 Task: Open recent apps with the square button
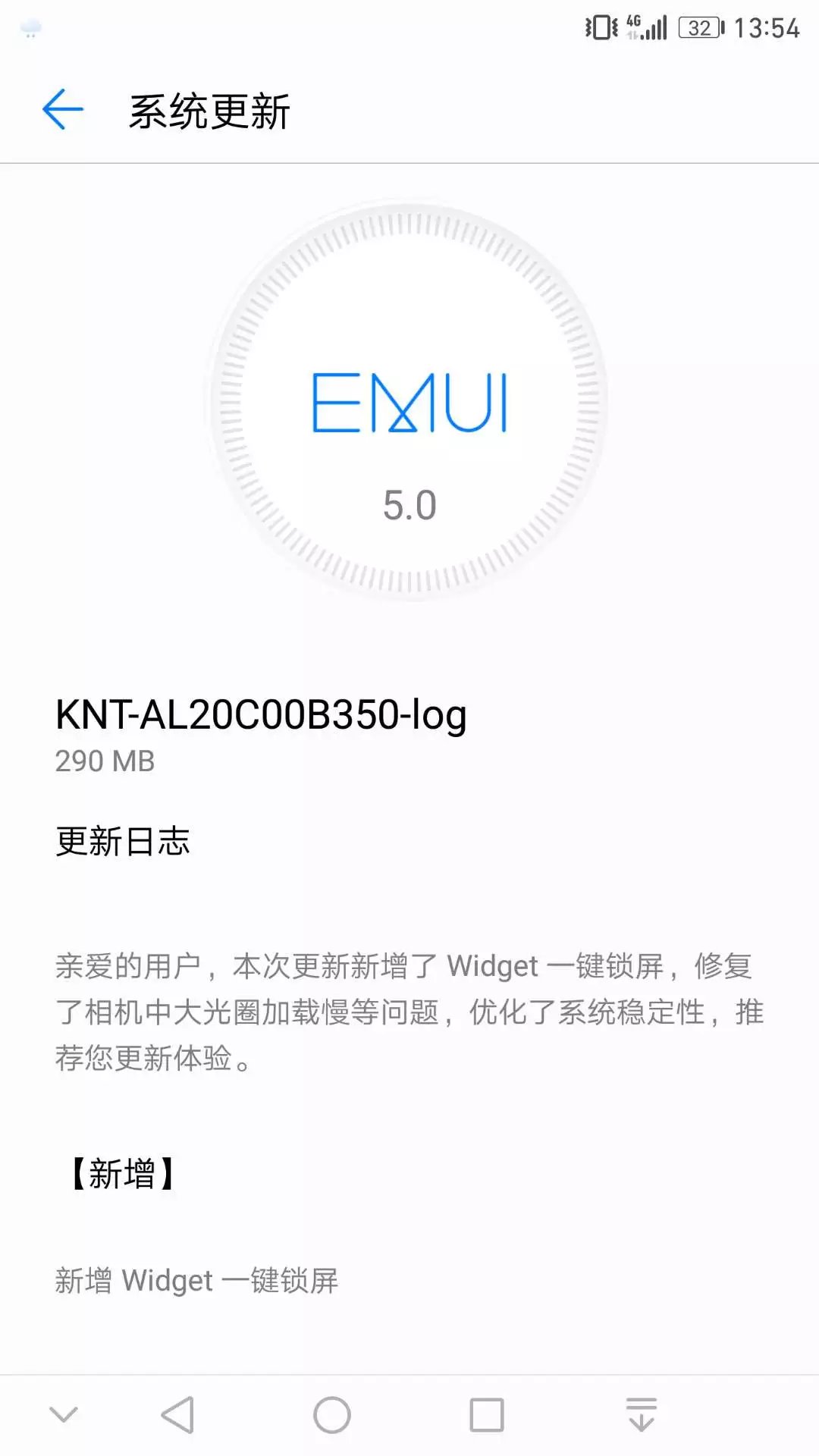[x=487, y=1415]
